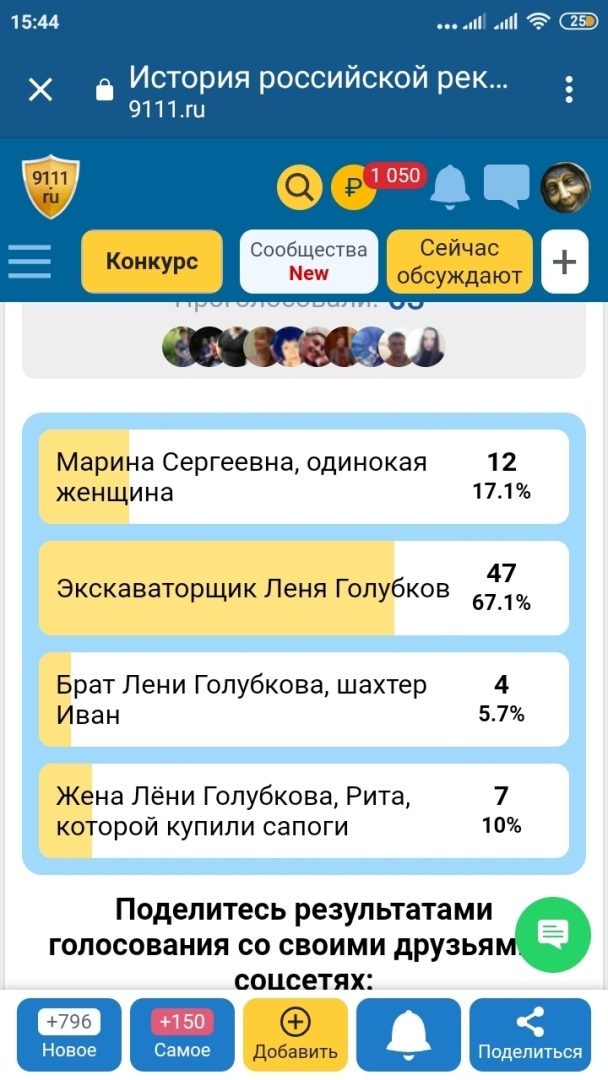
Task: Open the profile avatar
Action: click(565, 186)
